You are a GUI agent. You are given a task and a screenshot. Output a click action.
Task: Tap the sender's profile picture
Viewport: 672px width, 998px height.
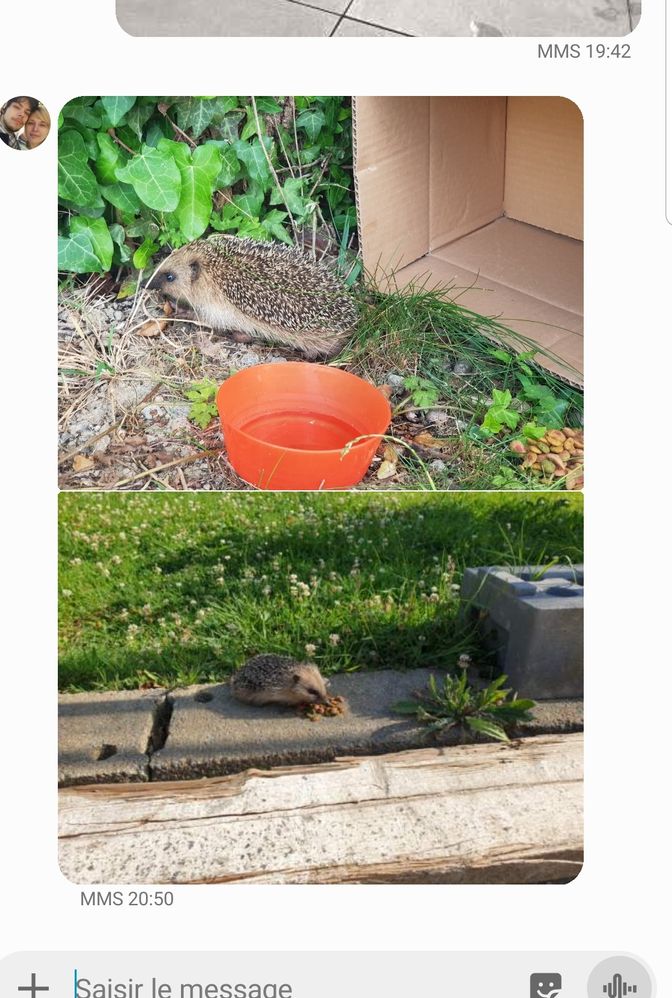pyautogui.click(x=25, y=123)
